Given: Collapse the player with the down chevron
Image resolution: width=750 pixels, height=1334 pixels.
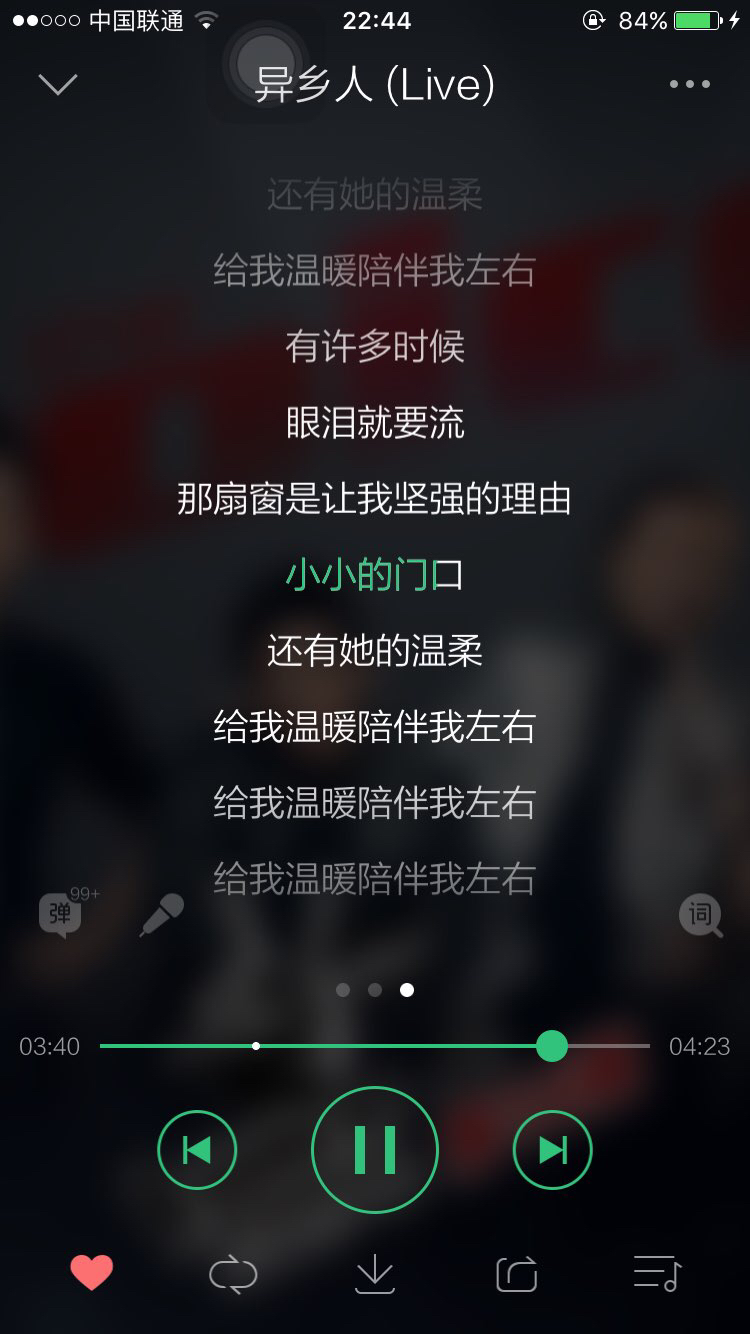Looking at the screenshot, I should click(x=58, y=84).
